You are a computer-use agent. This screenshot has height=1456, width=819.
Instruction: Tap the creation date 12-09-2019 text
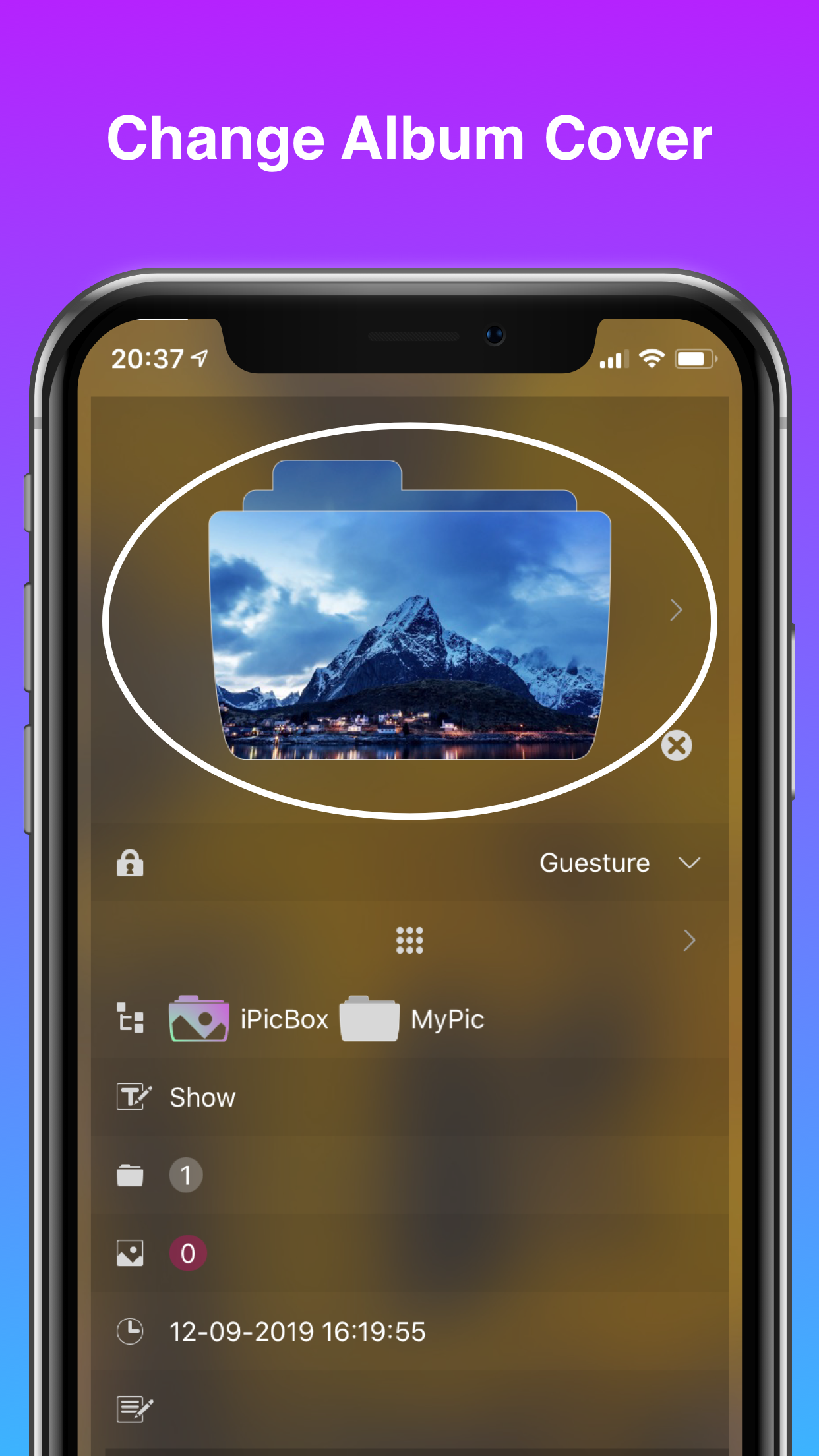pyautogui.click(x=297, y=1331)
